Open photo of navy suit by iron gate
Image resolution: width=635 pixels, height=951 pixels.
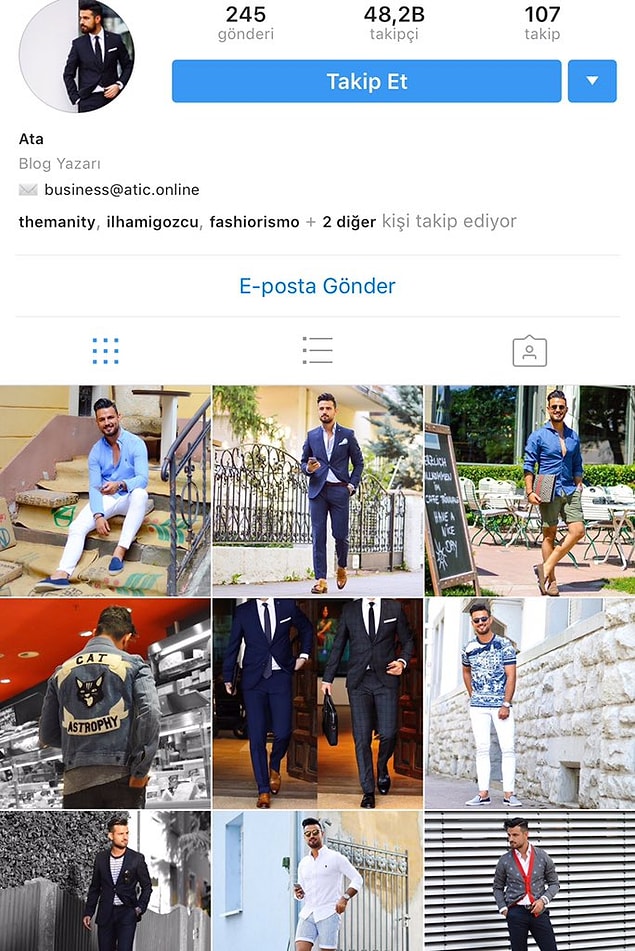[317, 490]
